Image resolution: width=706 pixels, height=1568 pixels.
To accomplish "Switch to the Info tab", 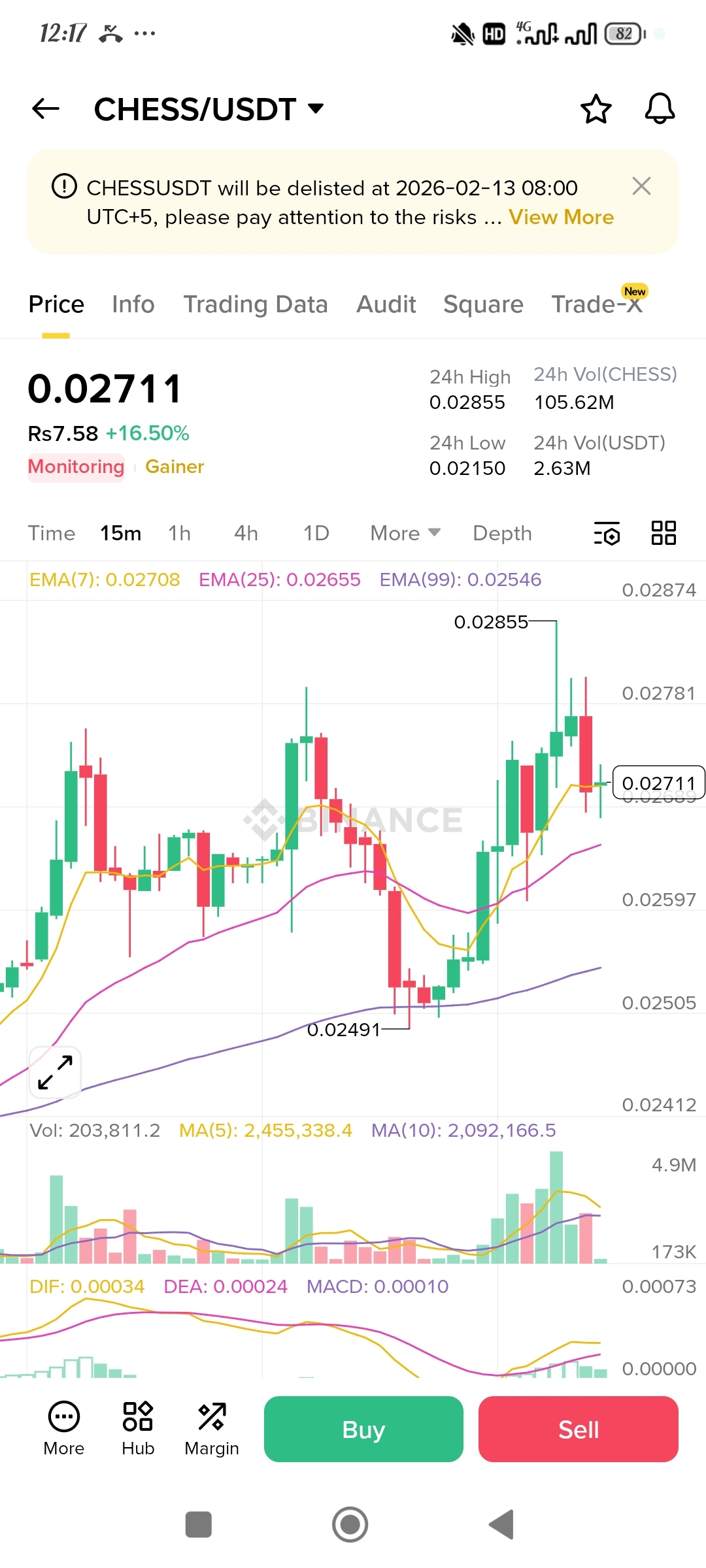I will point(133,304).
